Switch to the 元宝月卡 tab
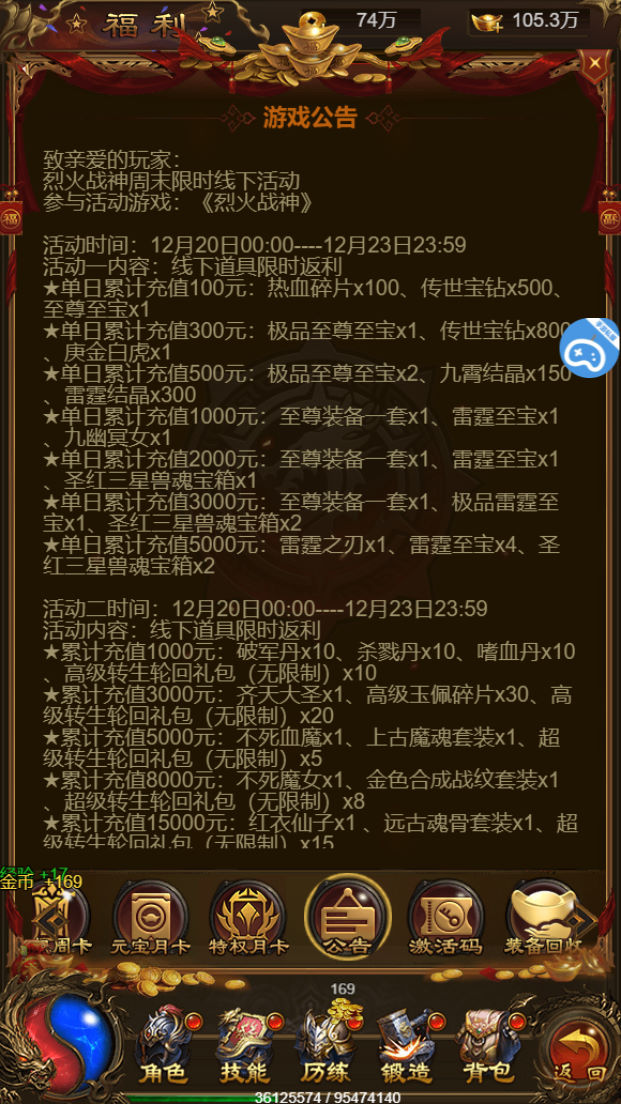Viewport: 621px width, 1104px height. [150, 917]
